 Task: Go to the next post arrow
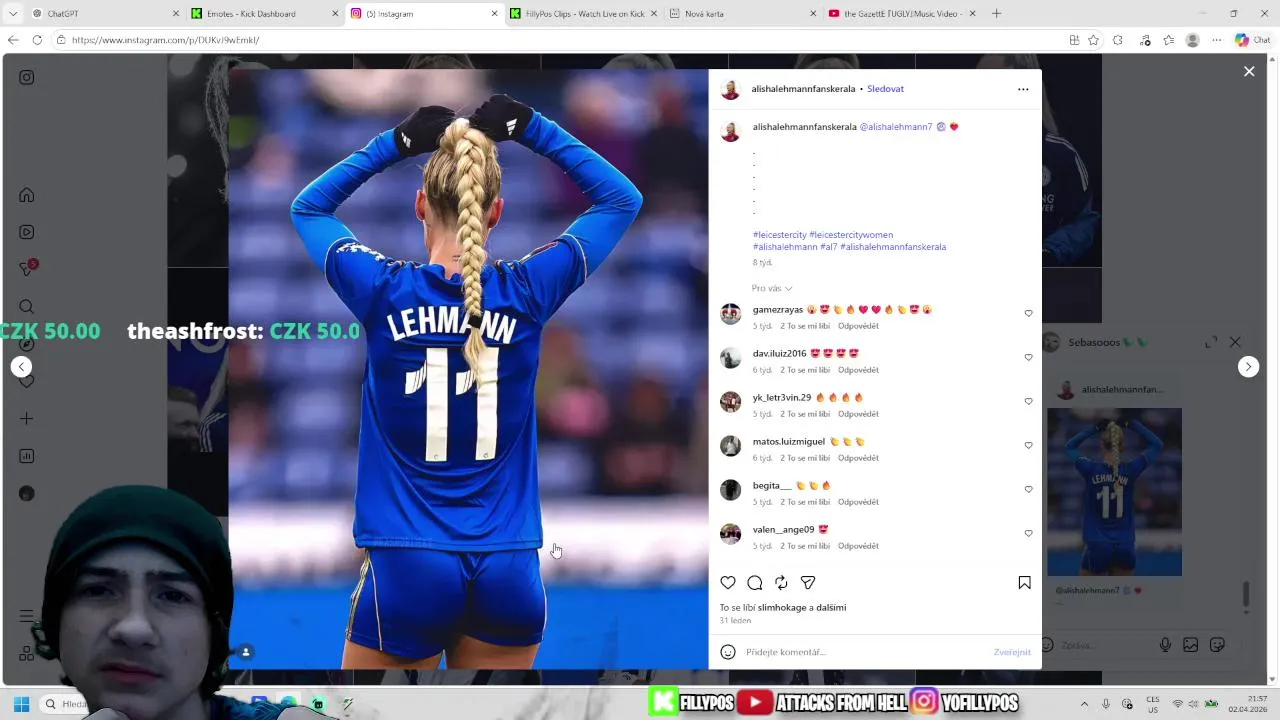coord(1248,367)
